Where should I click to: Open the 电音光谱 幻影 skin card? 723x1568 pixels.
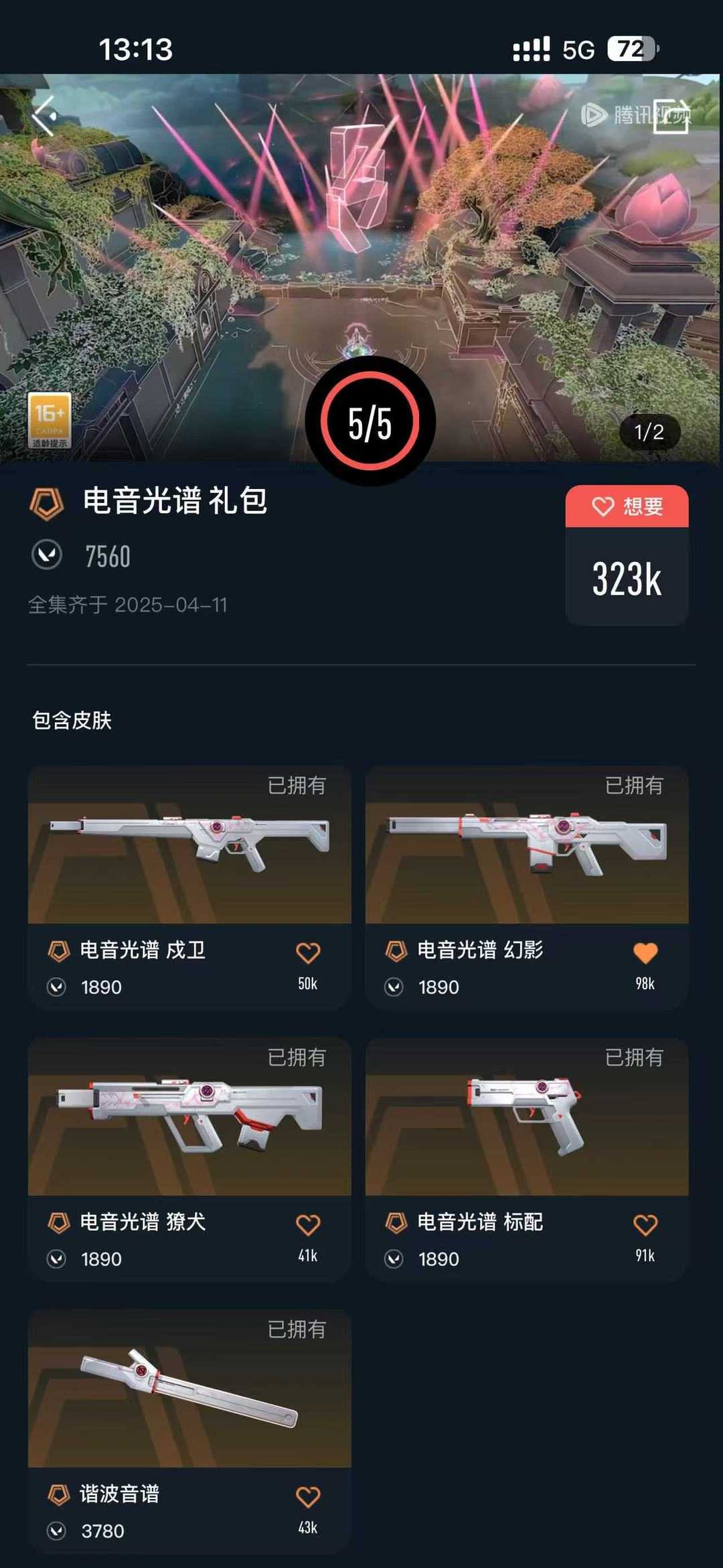click(x=527, y=887)
